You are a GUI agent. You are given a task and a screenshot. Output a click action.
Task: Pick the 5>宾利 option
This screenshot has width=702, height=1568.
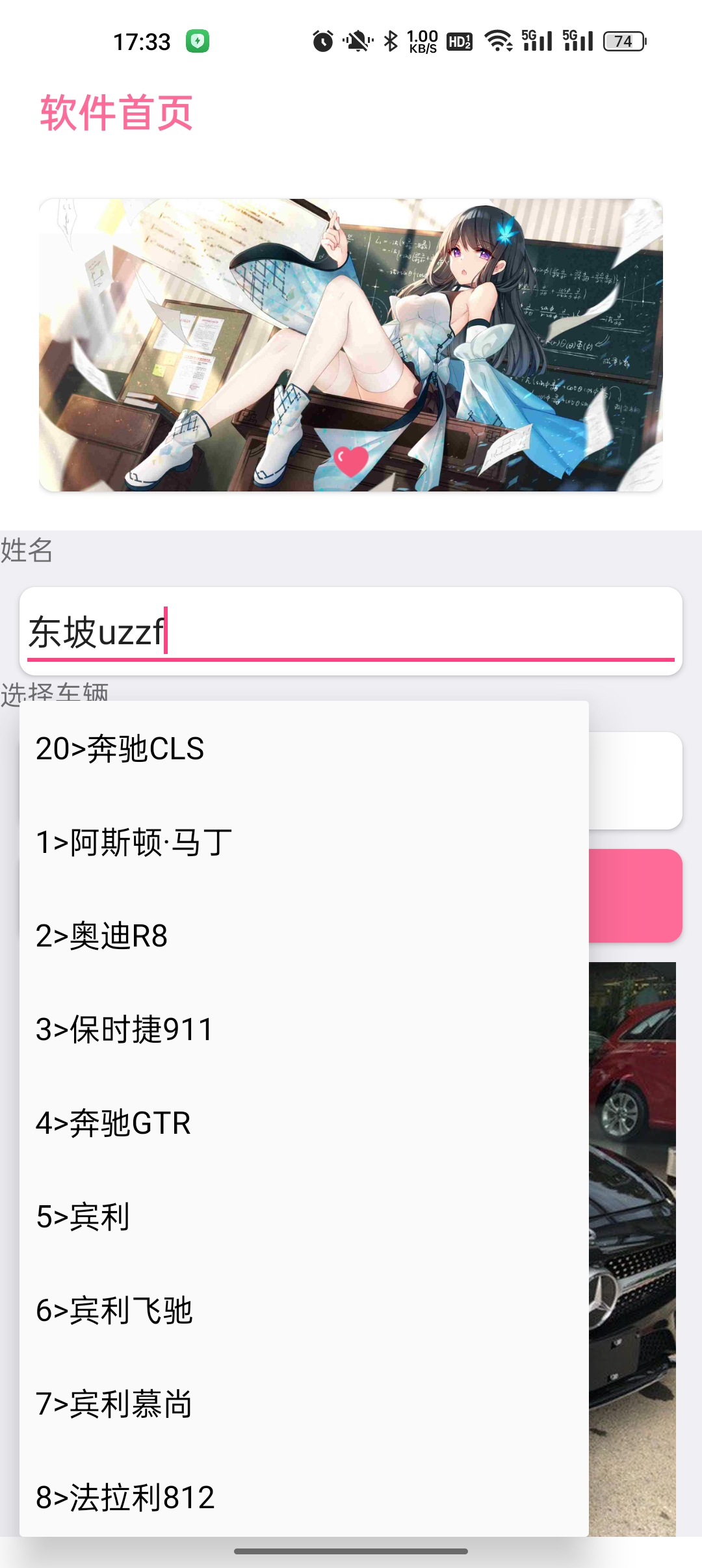pos(304,1216)
